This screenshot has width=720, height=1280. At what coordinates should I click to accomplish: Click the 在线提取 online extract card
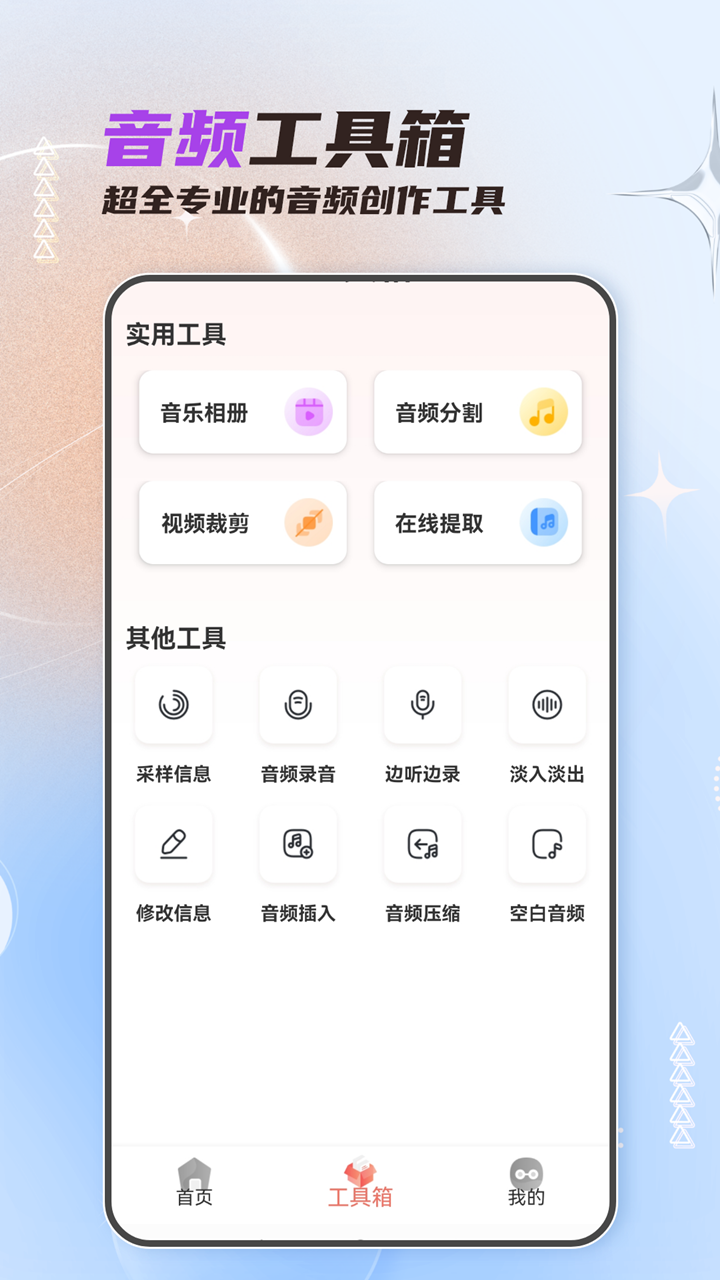point(477,522)
